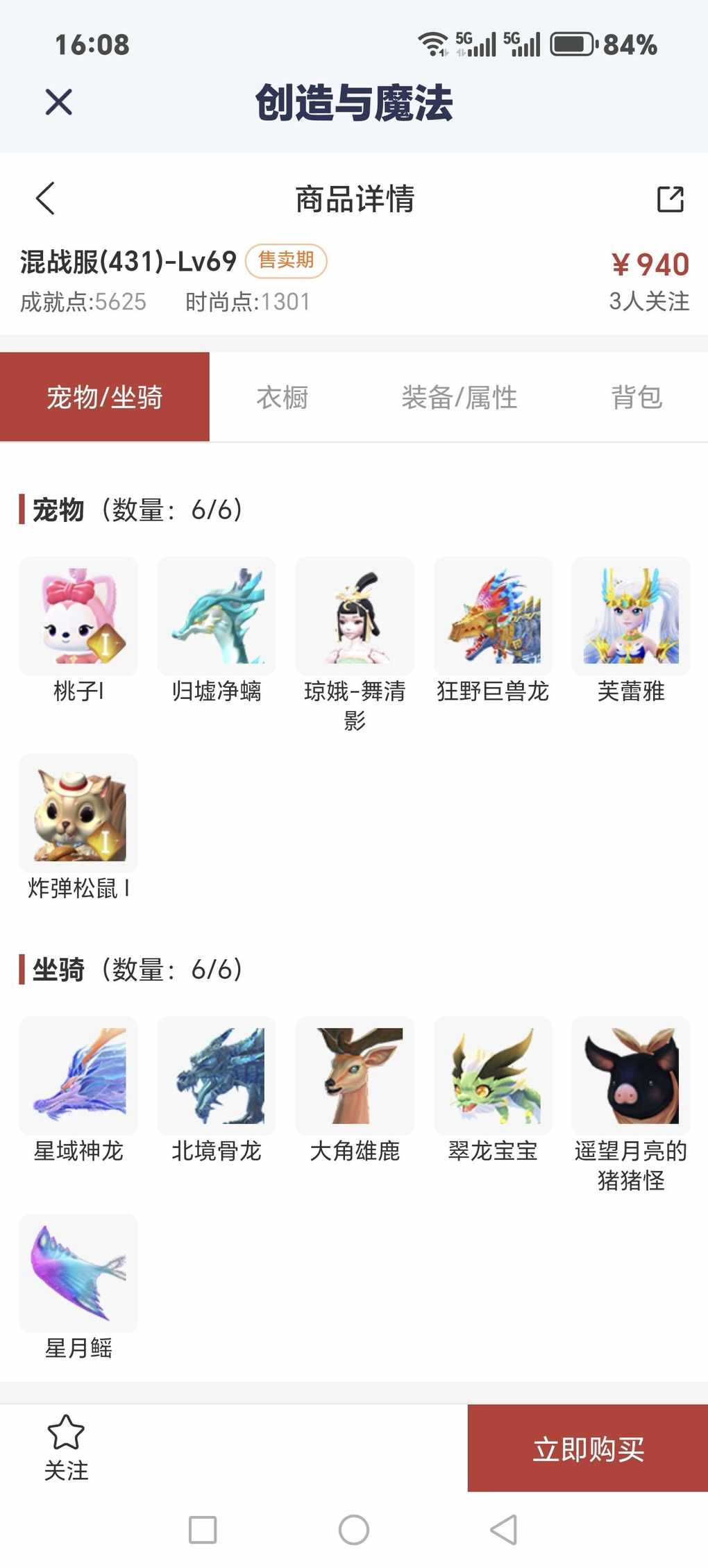Go to the system home screen

click(354, 1530)
